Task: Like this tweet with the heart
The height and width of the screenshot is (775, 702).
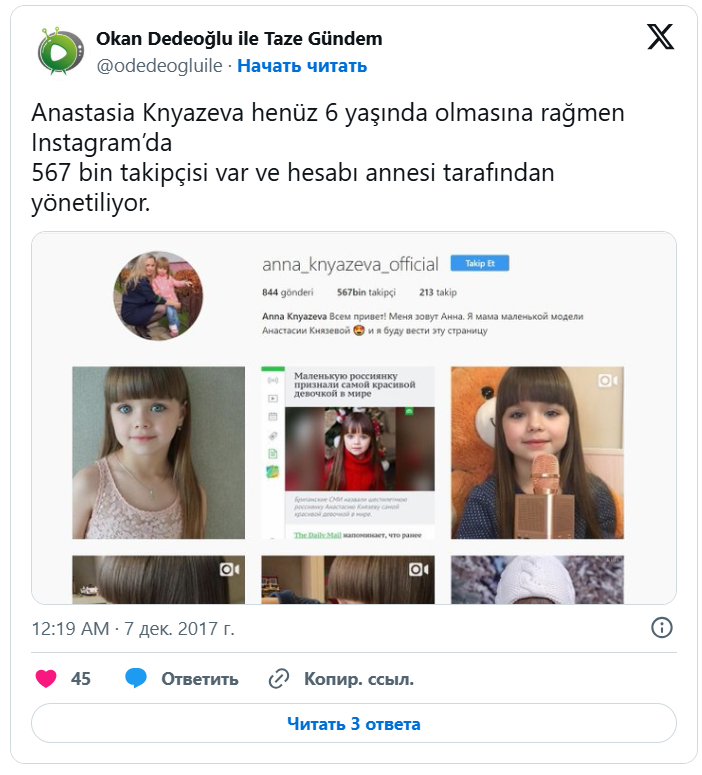Action: pyautogui.click(x=46, y=679)
